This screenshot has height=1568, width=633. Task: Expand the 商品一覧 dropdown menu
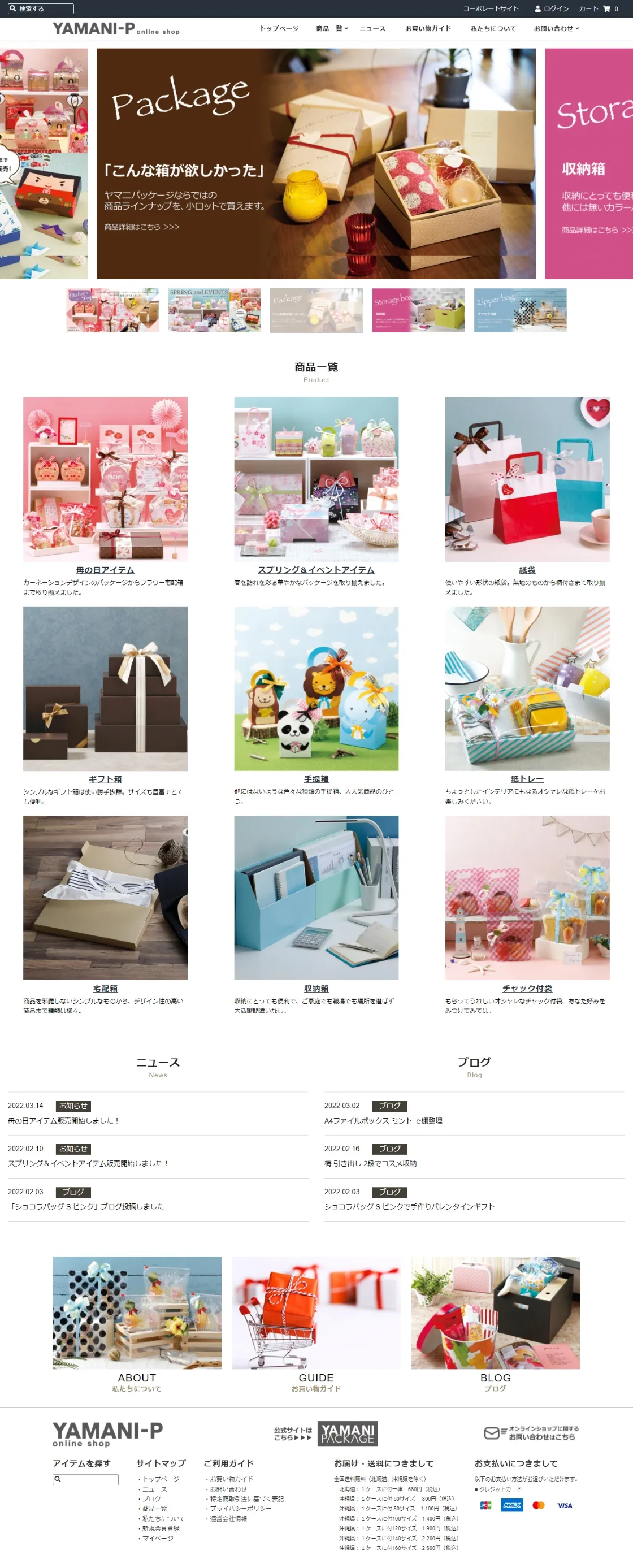pos(332,29)
